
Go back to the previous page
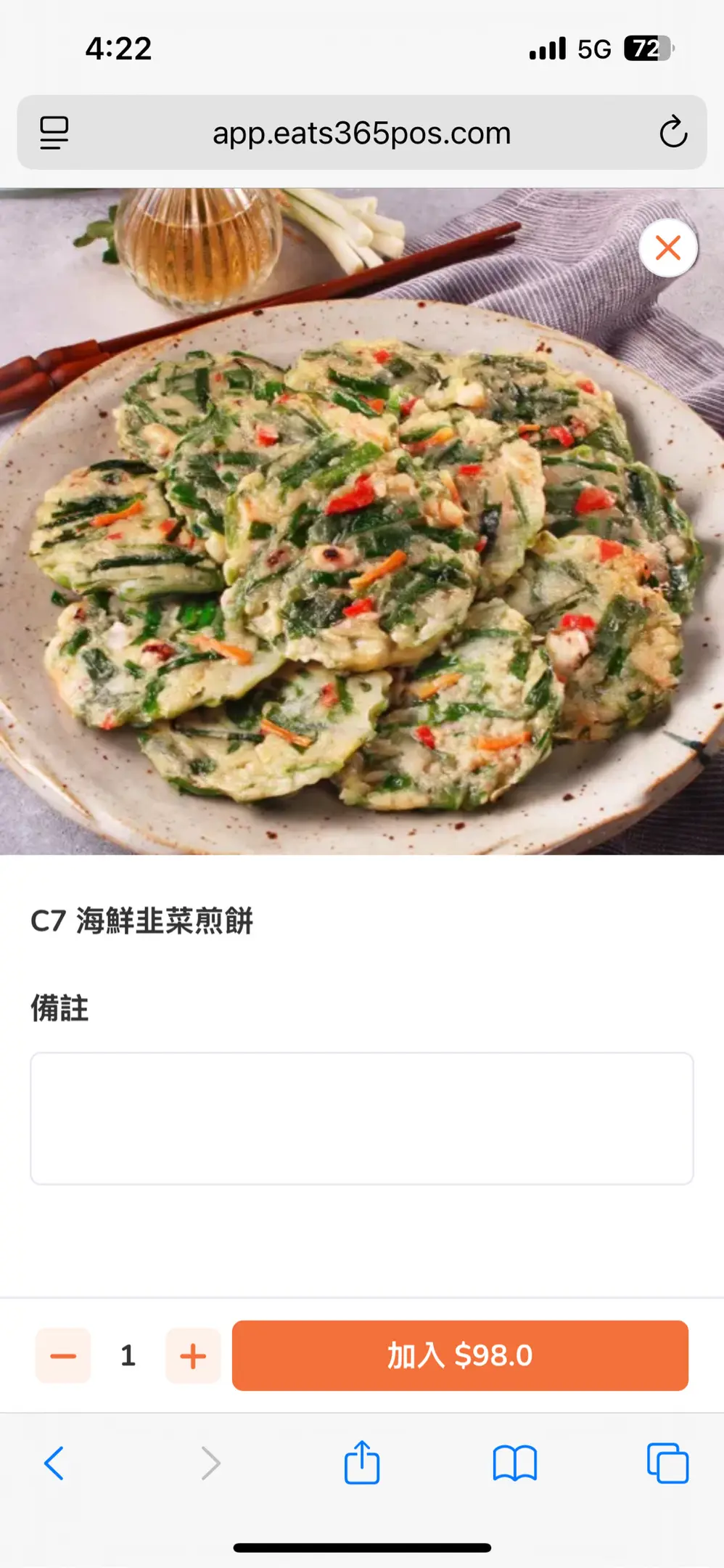54,1463
